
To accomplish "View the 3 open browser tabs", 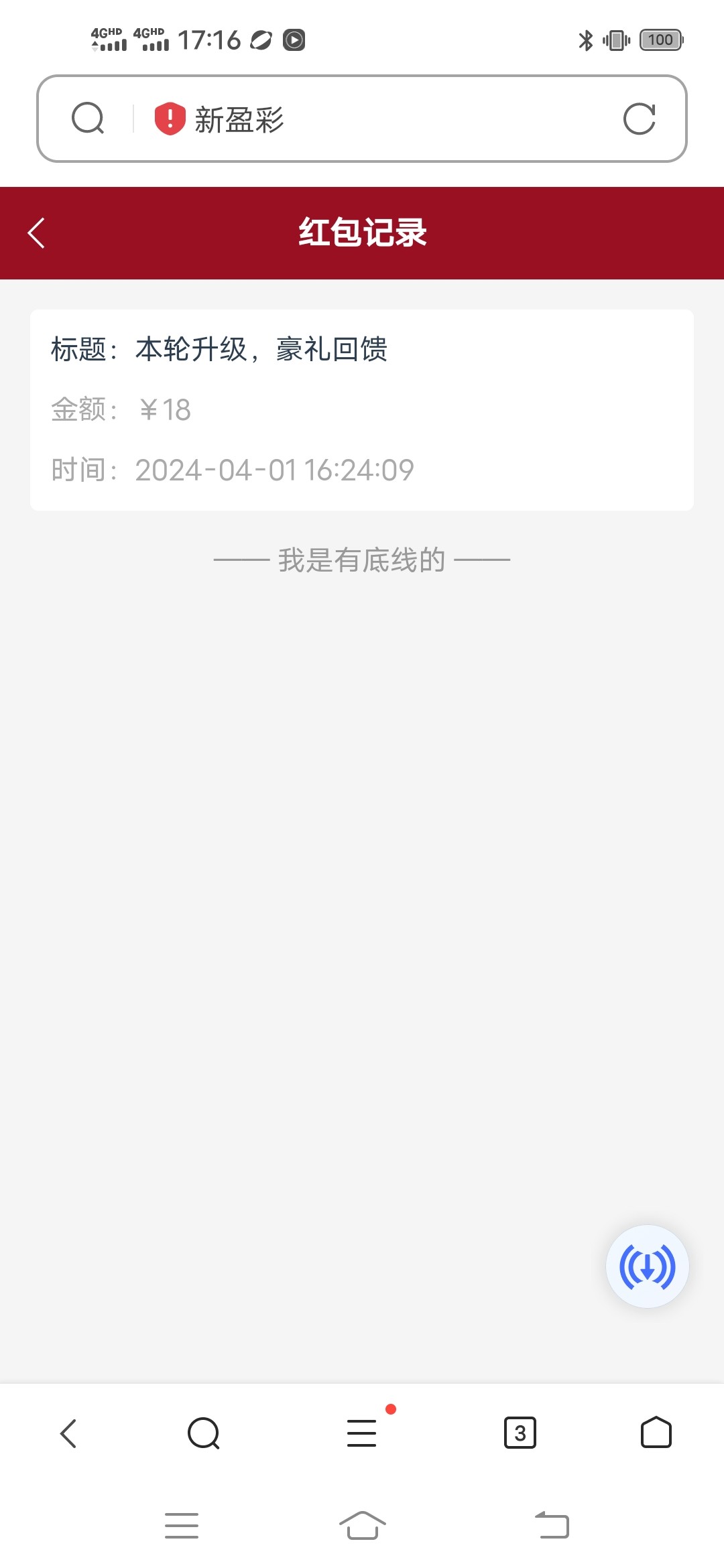I will pyautogui.click(x=520, y=1433).
